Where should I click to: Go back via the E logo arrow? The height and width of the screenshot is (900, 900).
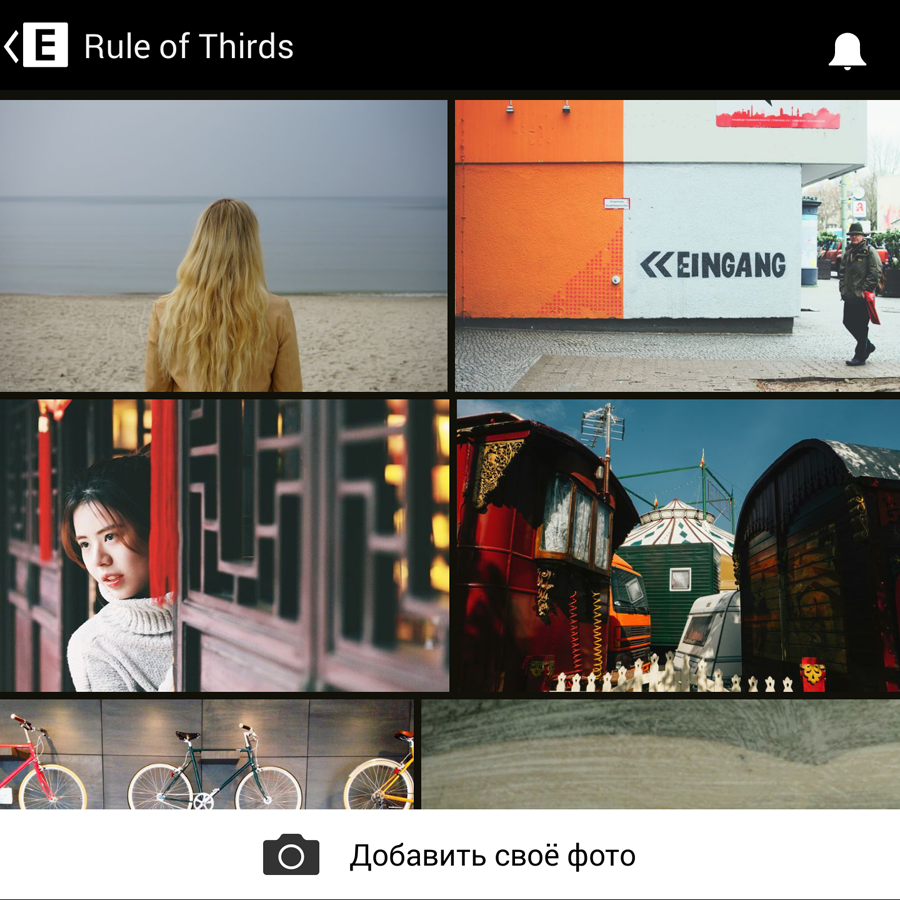pyautogui.click(x=36, y=47)
